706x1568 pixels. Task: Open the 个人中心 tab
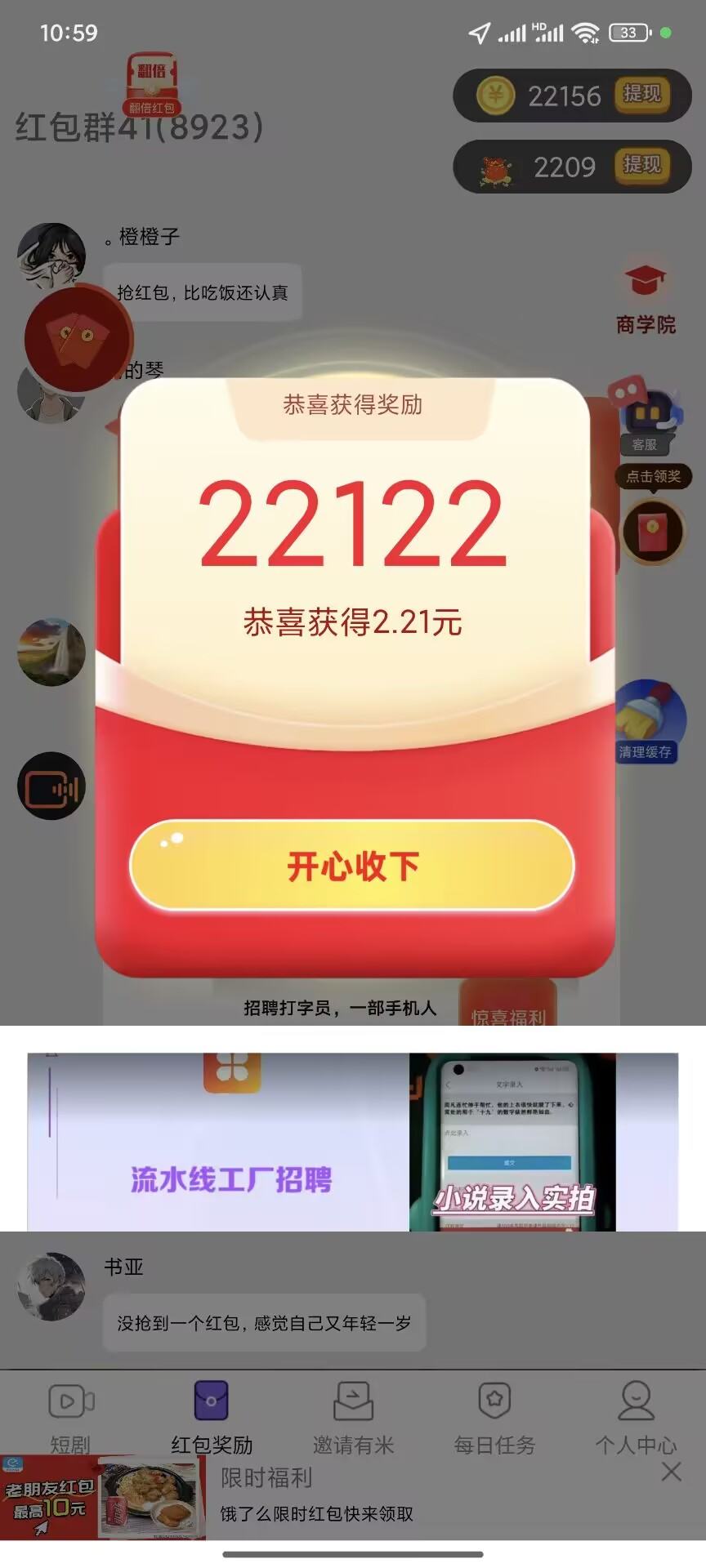636,1418
